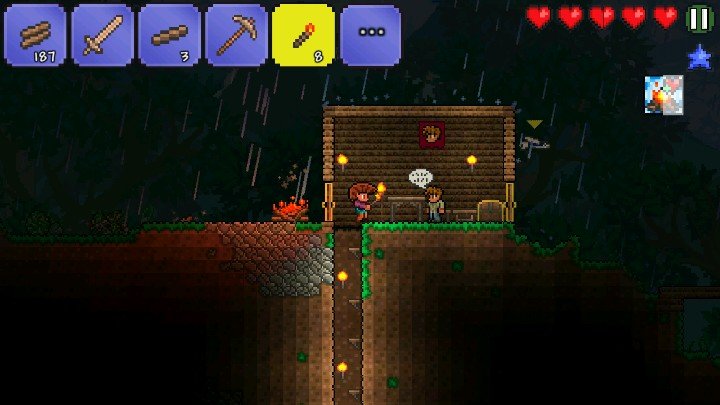The height and width of the screenshot is (405, 720).
Task: Select the hotbar slot holding 3 items
Action: click(x=169, y=35)
